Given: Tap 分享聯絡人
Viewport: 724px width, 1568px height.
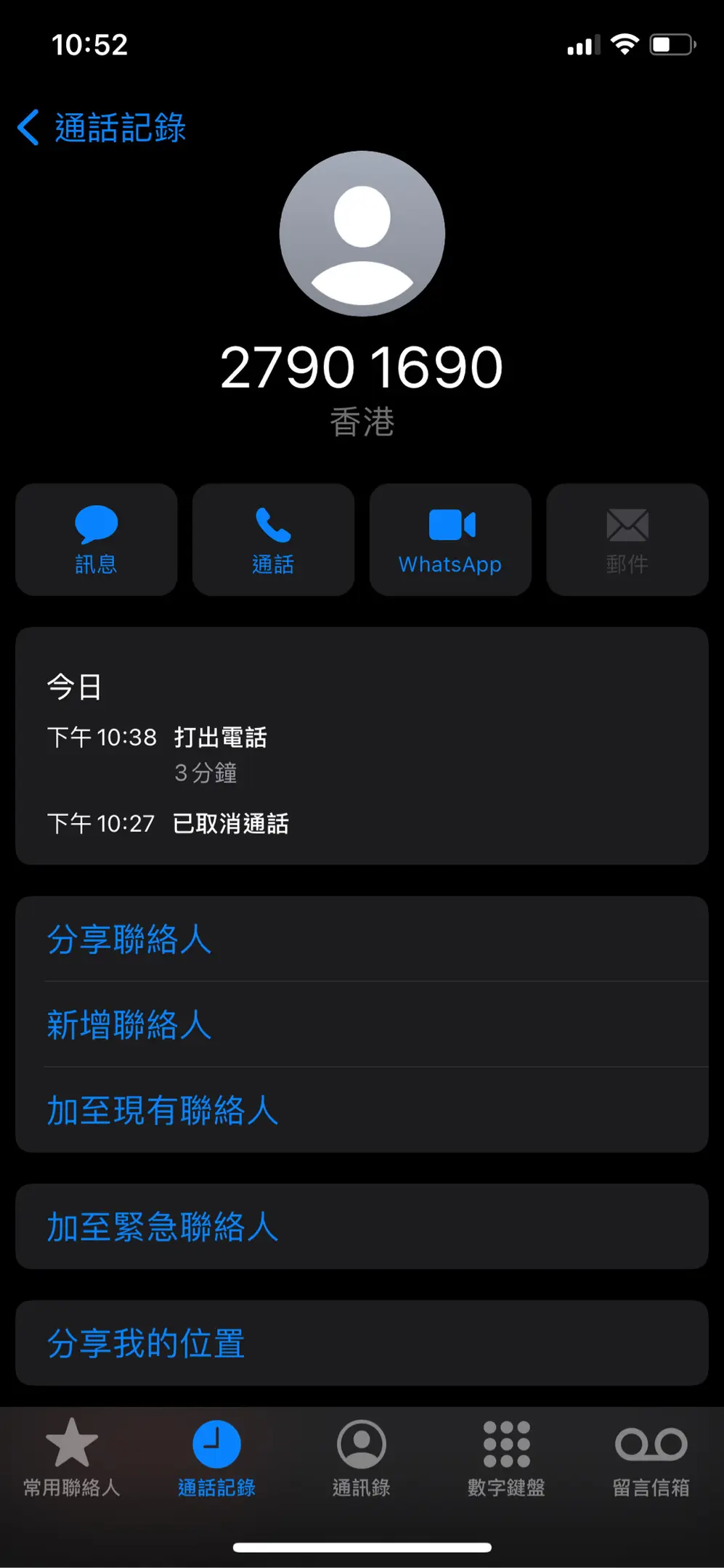Looking at the screenshot, I should coord(362,939).
